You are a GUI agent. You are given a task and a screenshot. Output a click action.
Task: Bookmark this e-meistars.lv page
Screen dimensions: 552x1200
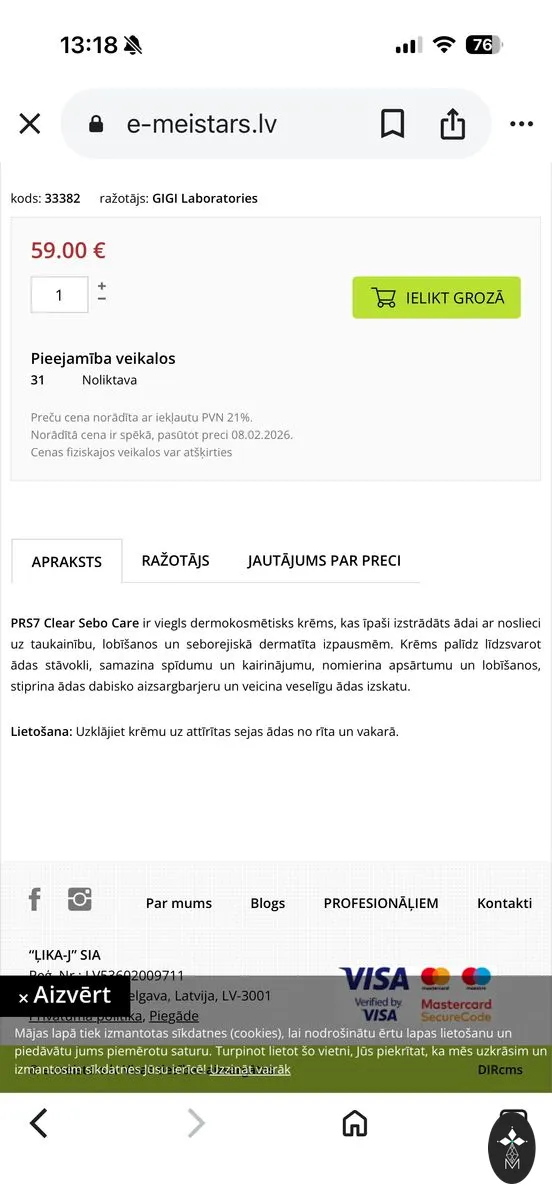392,124
